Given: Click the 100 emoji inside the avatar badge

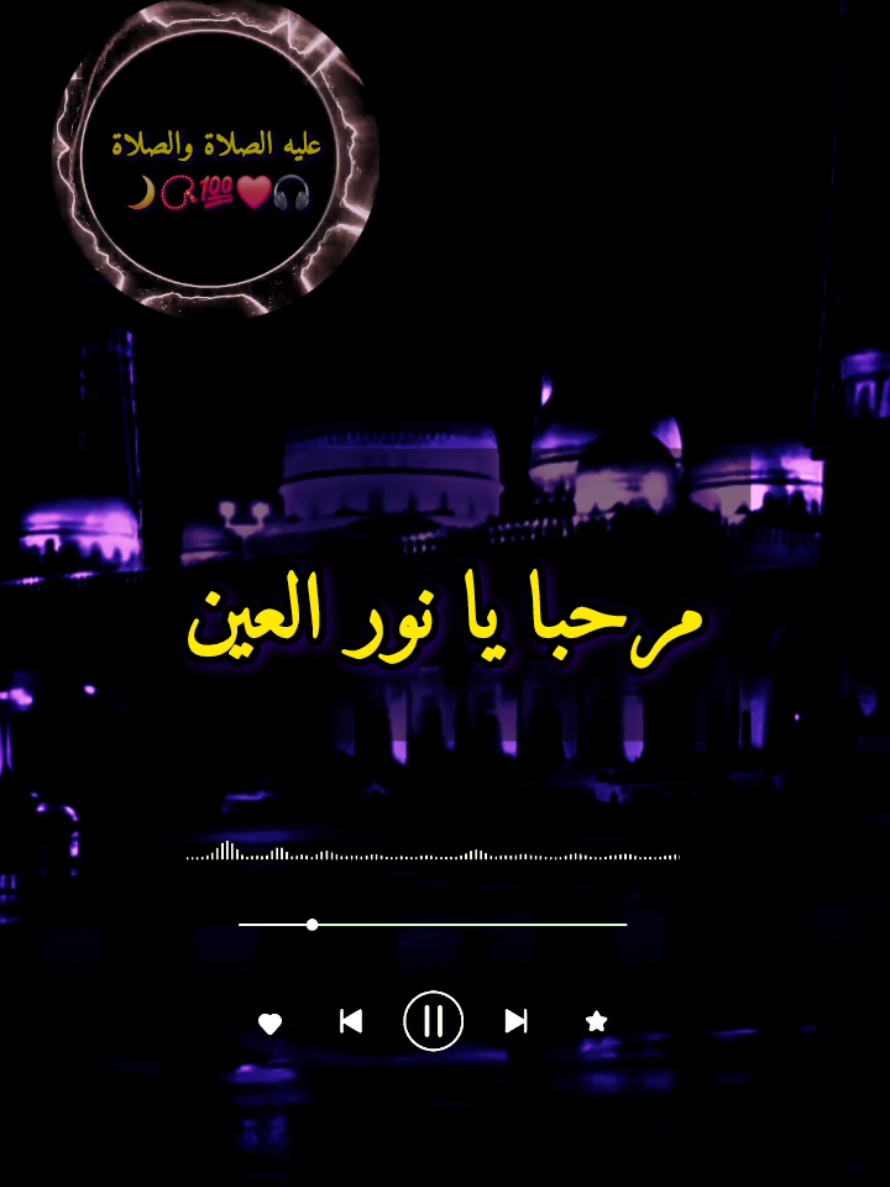Looking at the screenshot, I should tap(217, 192).
